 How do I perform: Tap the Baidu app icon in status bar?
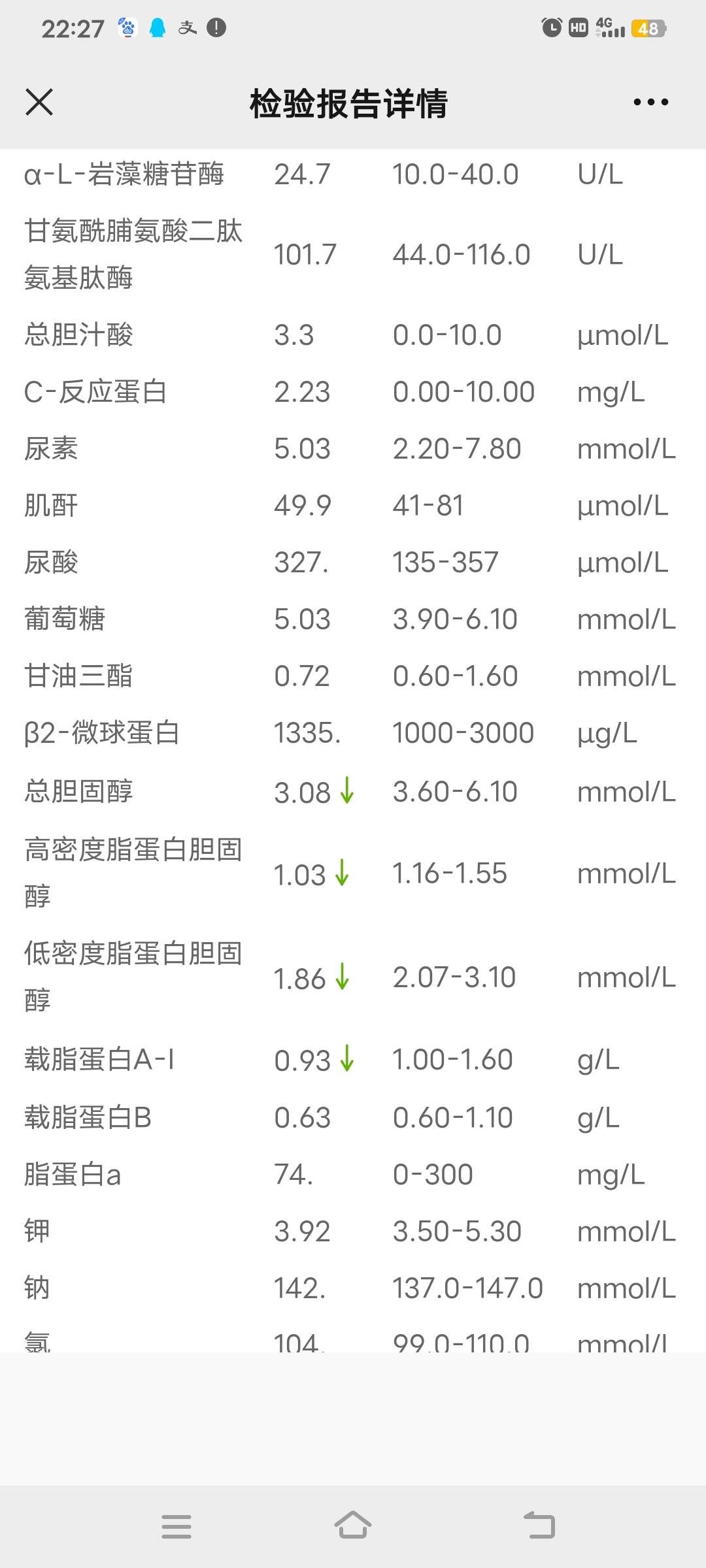(128, 27)
